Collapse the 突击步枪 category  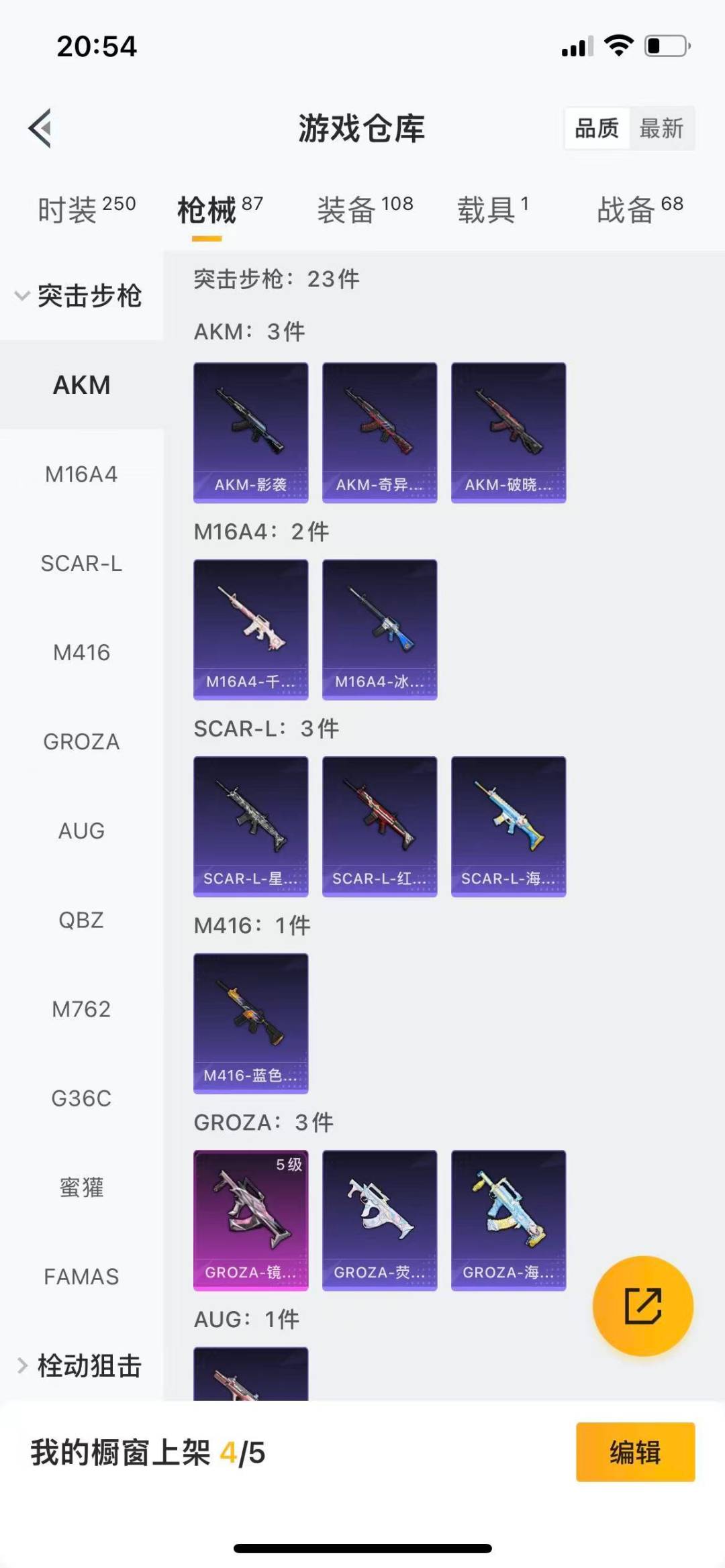(81, 295)
